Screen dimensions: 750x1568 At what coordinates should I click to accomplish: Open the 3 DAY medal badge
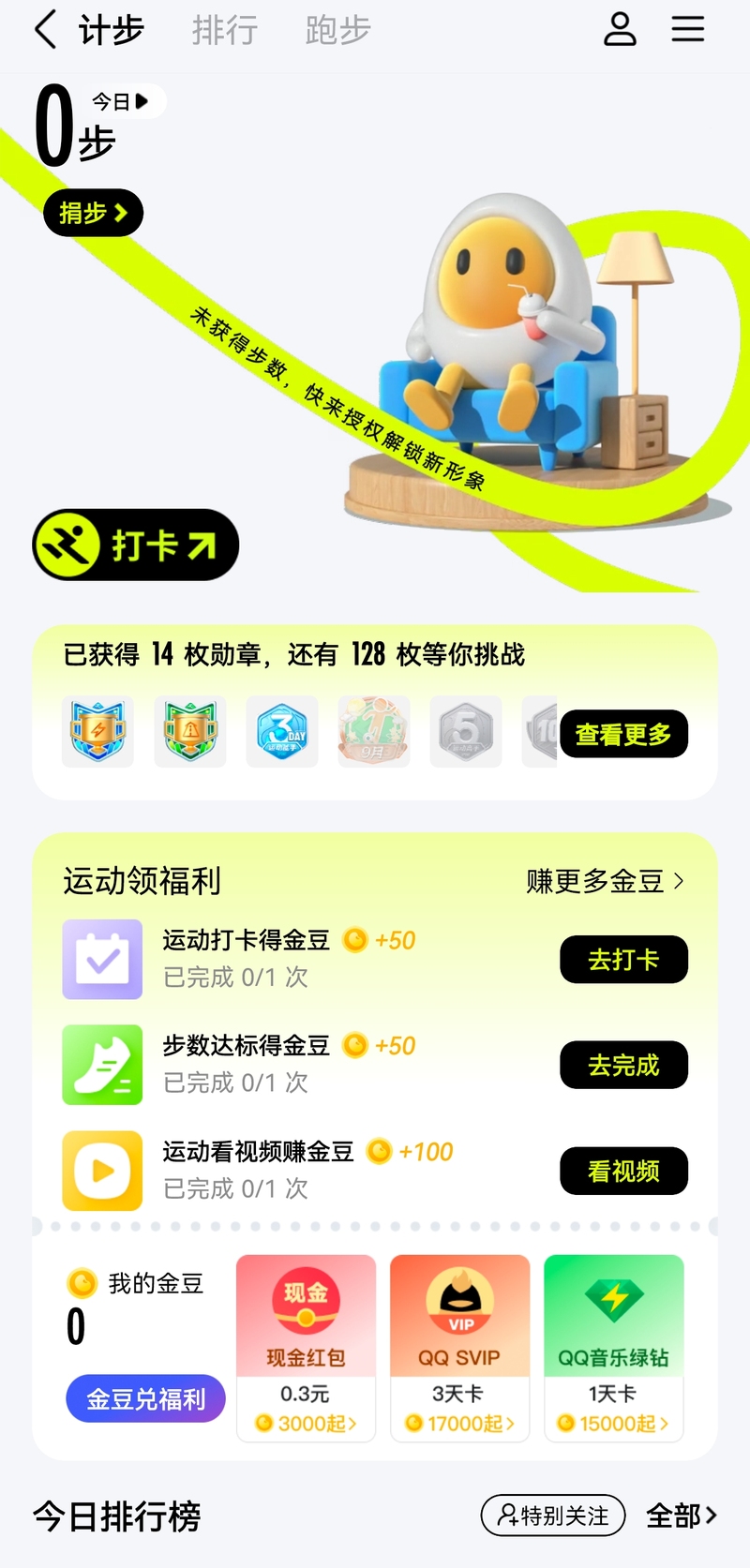click(x=282, y=731)
